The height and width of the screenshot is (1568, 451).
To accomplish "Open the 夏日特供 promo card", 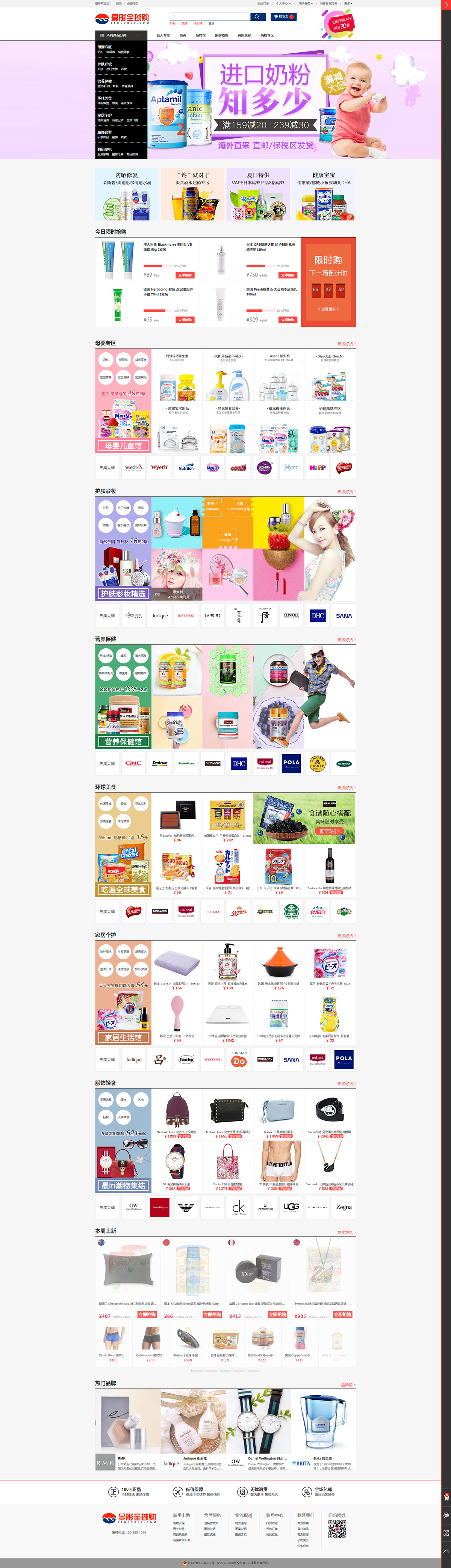I will 258,195.
